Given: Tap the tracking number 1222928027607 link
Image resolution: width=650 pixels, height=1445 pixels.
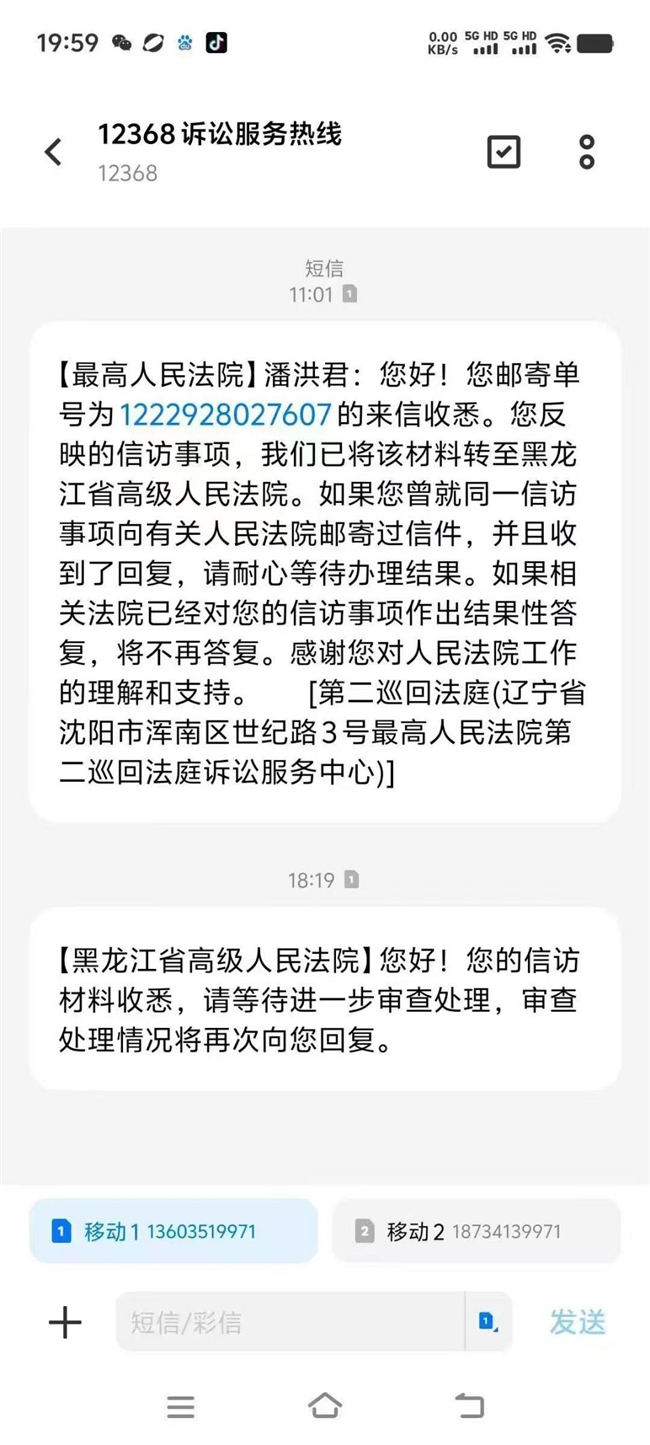Looking at the screenshot, I should click(225, 412).
